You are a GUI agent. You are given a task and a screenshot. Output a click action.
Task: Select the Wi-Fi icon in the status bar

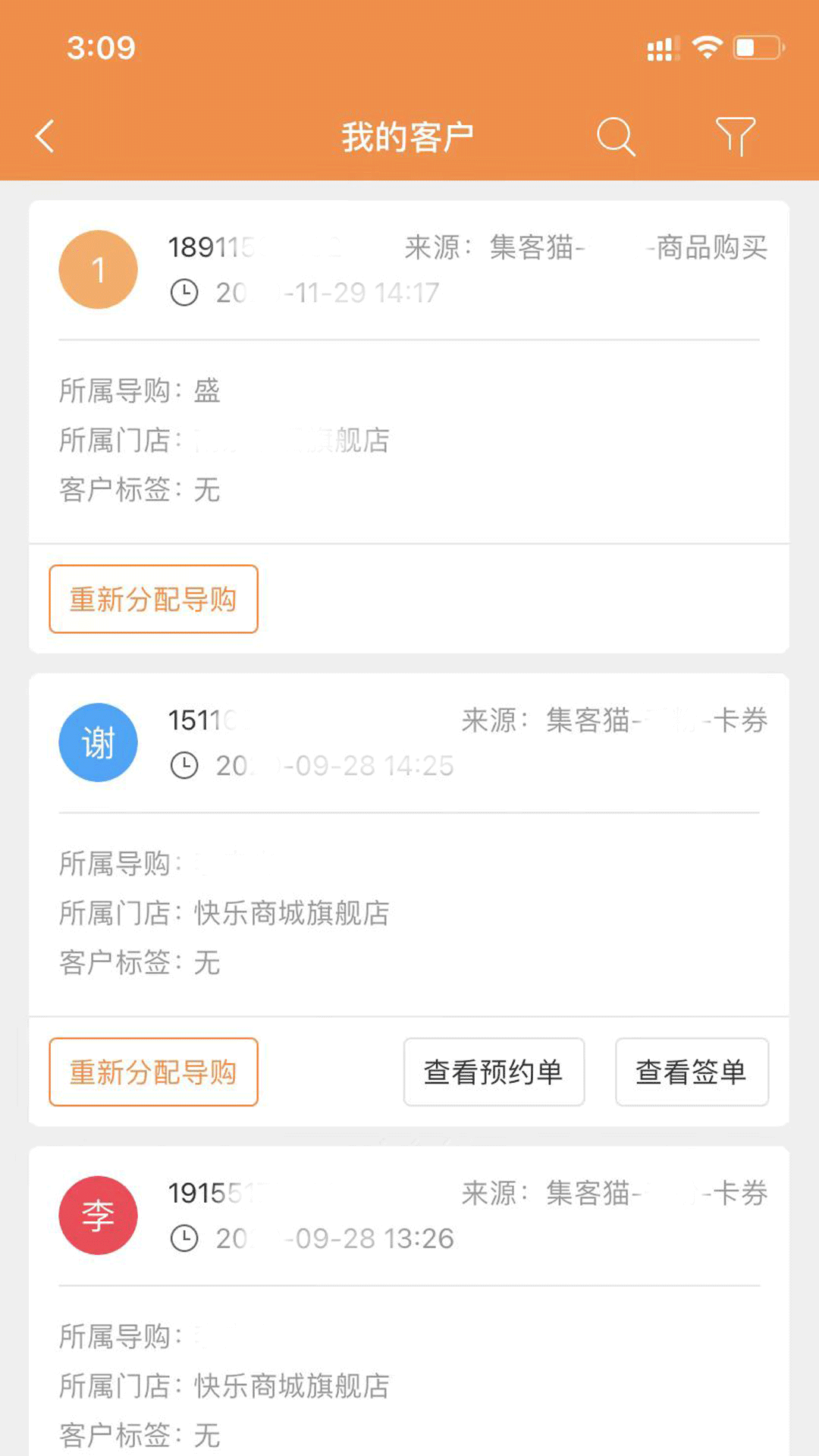click(707, 47)
